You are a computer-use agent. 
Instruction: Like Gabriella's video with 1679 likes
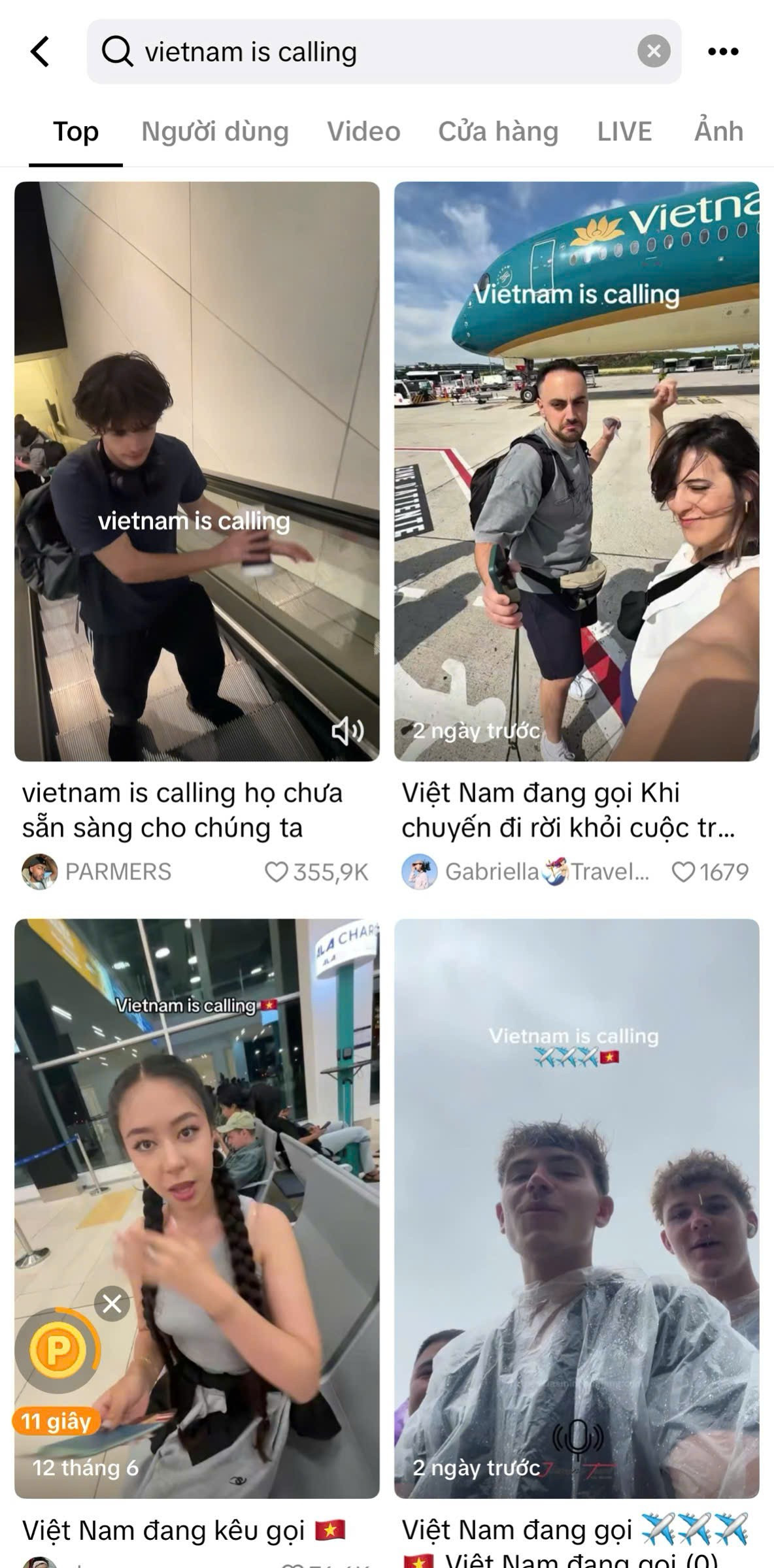point(683,872)
